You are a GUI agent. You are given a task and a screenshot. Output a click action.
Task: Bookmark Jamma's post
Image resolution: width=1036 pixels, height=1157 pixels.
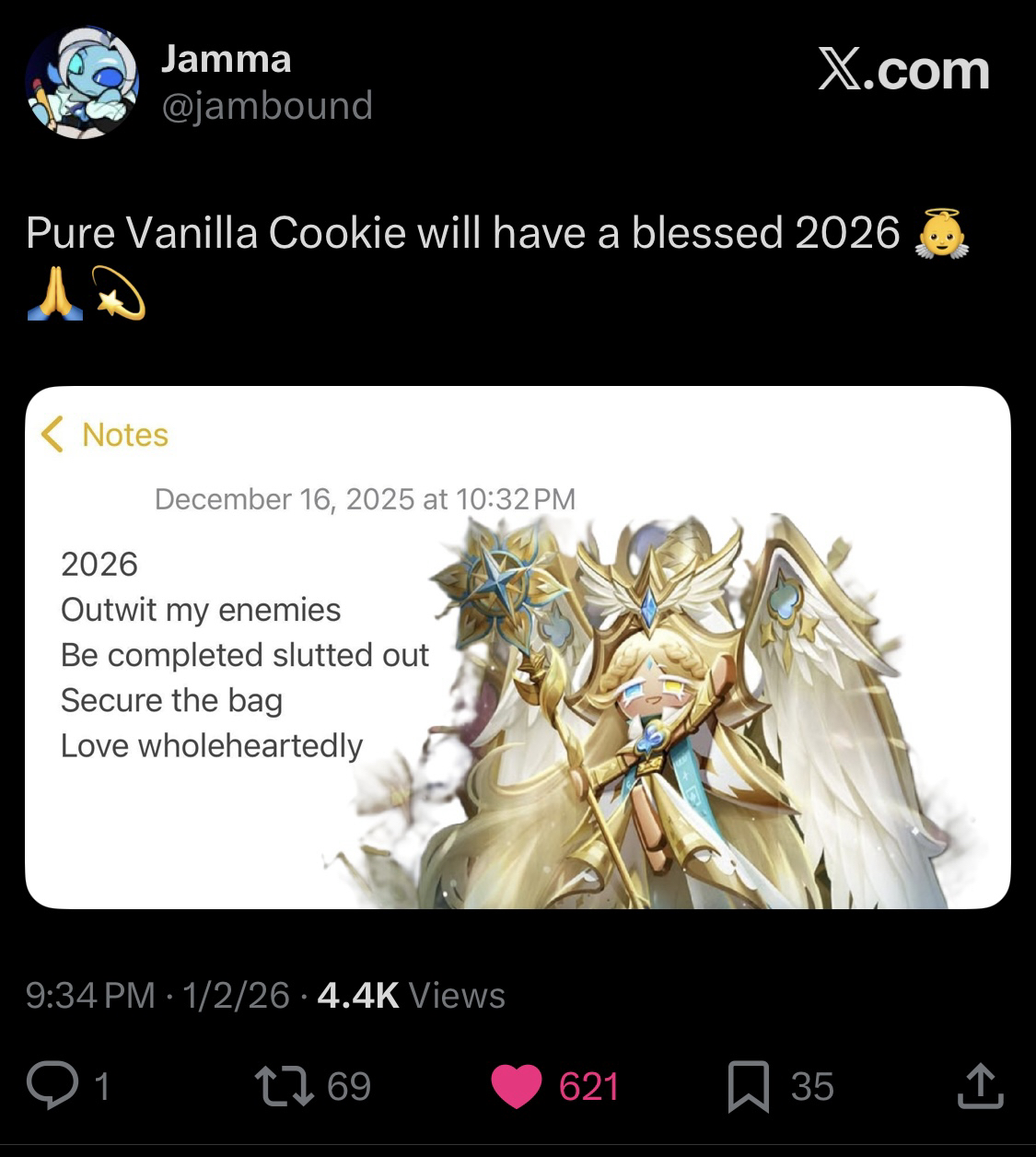coord(748,1085)
